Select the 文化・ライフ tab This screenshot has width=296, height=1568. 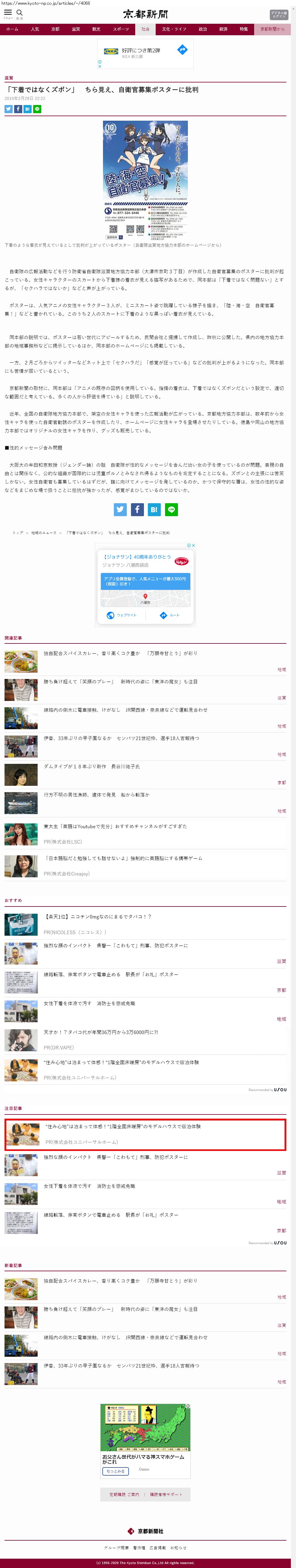click(x=173, y=29)
